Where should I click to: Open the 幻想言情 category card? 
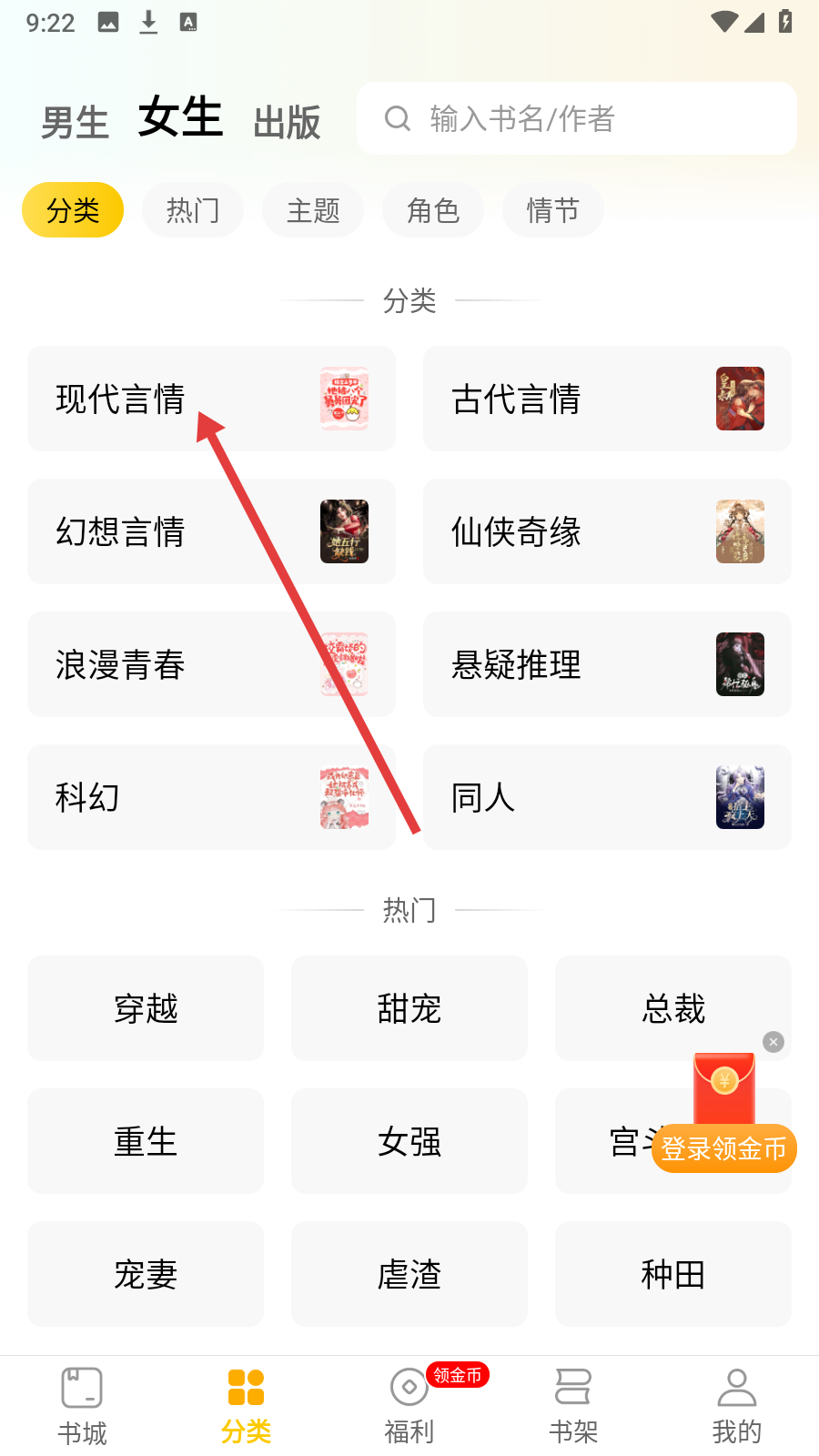pyautogui.click(x=211, y=531)
